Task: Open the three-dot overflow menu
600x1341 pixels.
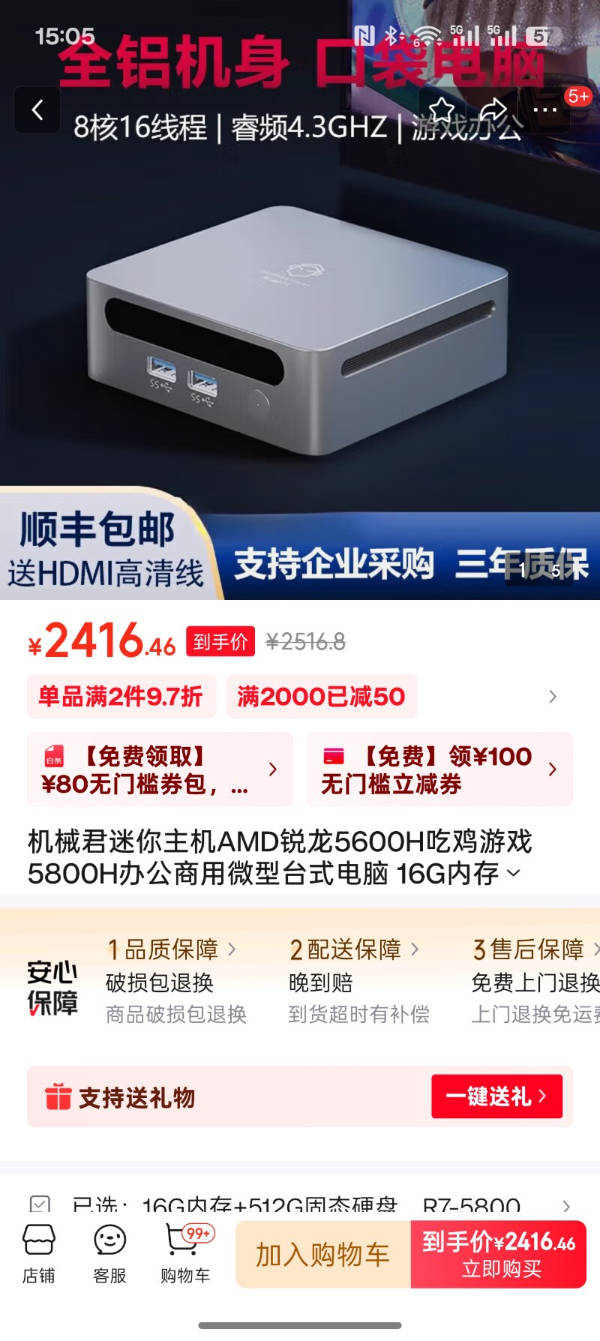Action: point(545,110)
